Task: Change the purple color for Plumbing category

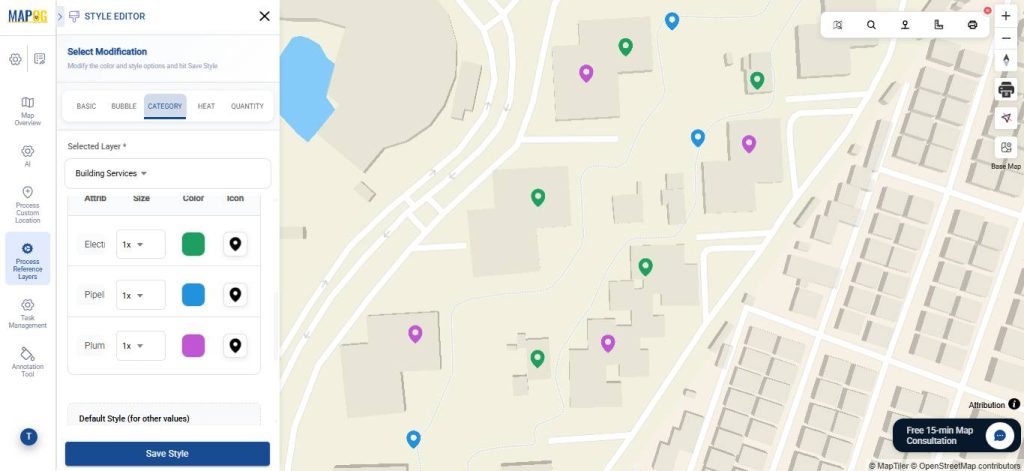Action: click(193, 345)
